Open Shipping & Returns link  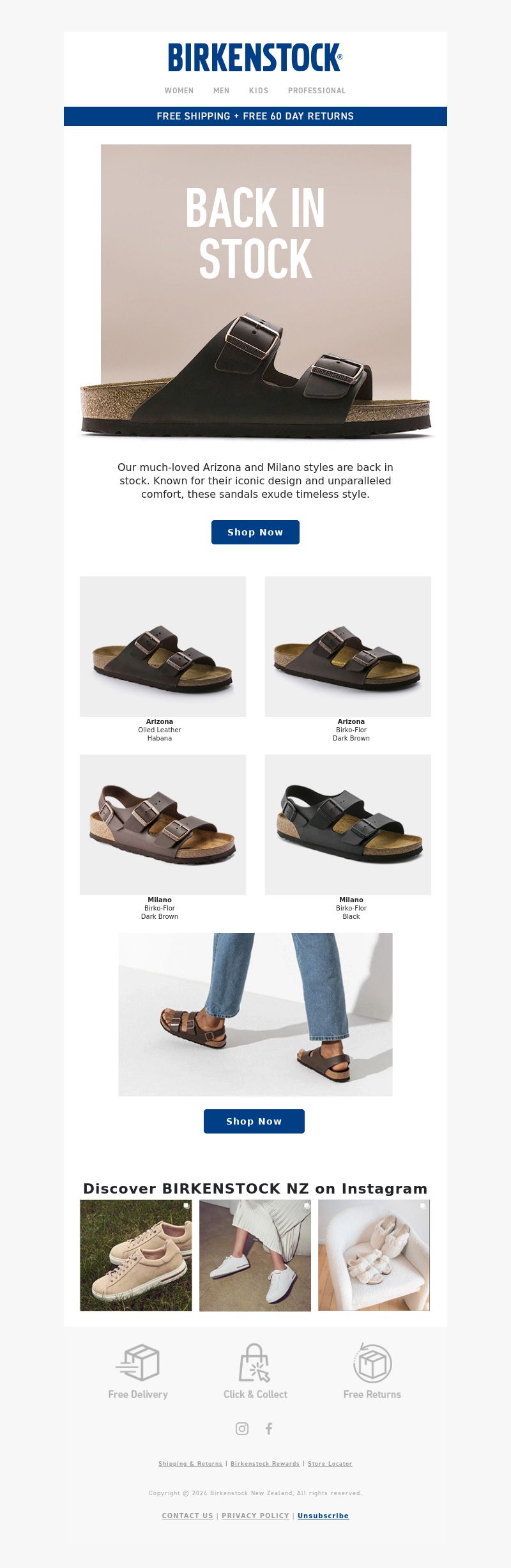point(190,1464)
